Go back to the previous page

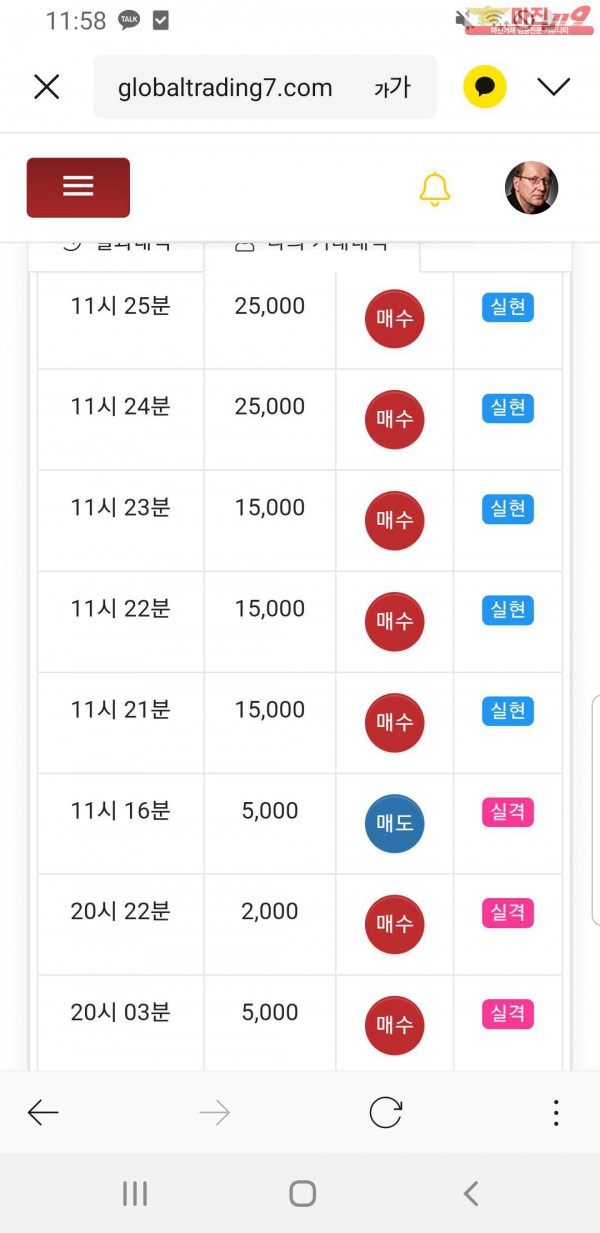43,1112
